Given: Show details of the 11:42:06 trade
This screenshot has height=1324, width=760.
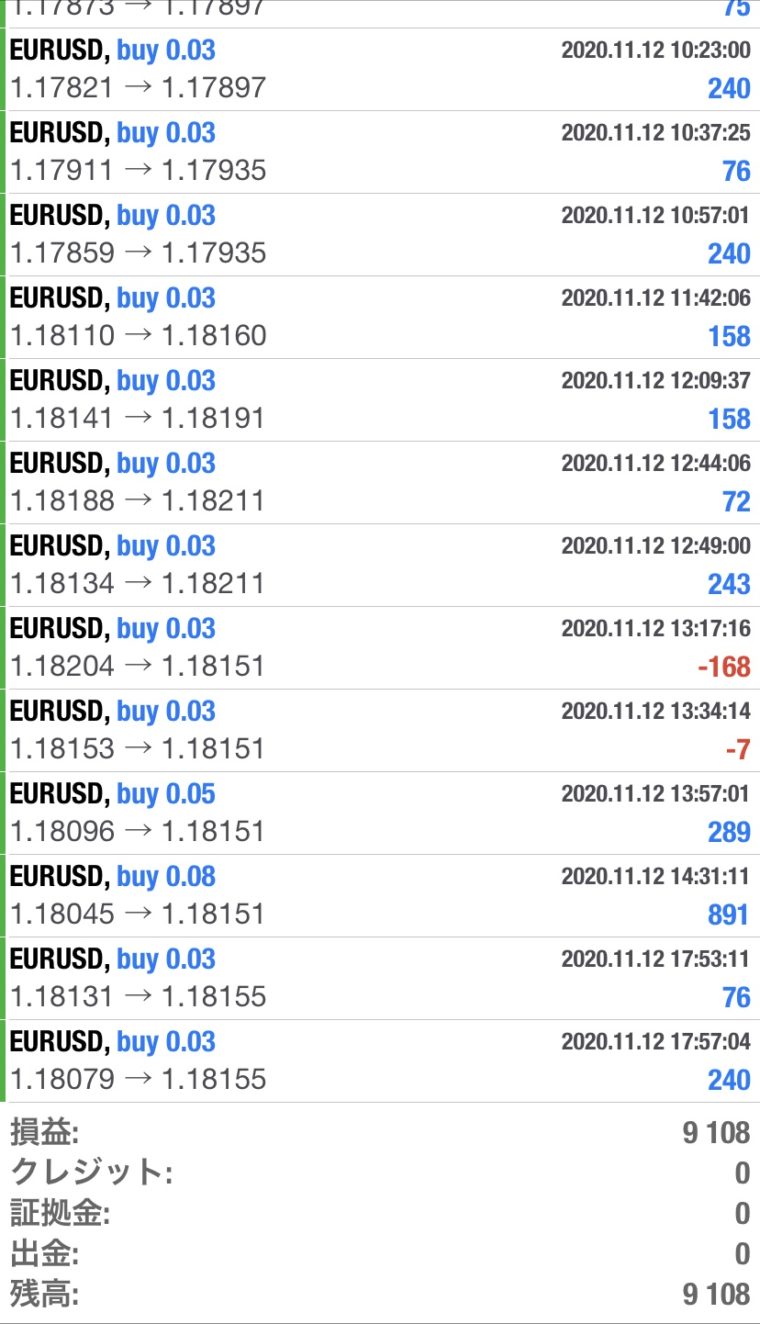Looking at the screenshot, I should click(x=380, y=317).
